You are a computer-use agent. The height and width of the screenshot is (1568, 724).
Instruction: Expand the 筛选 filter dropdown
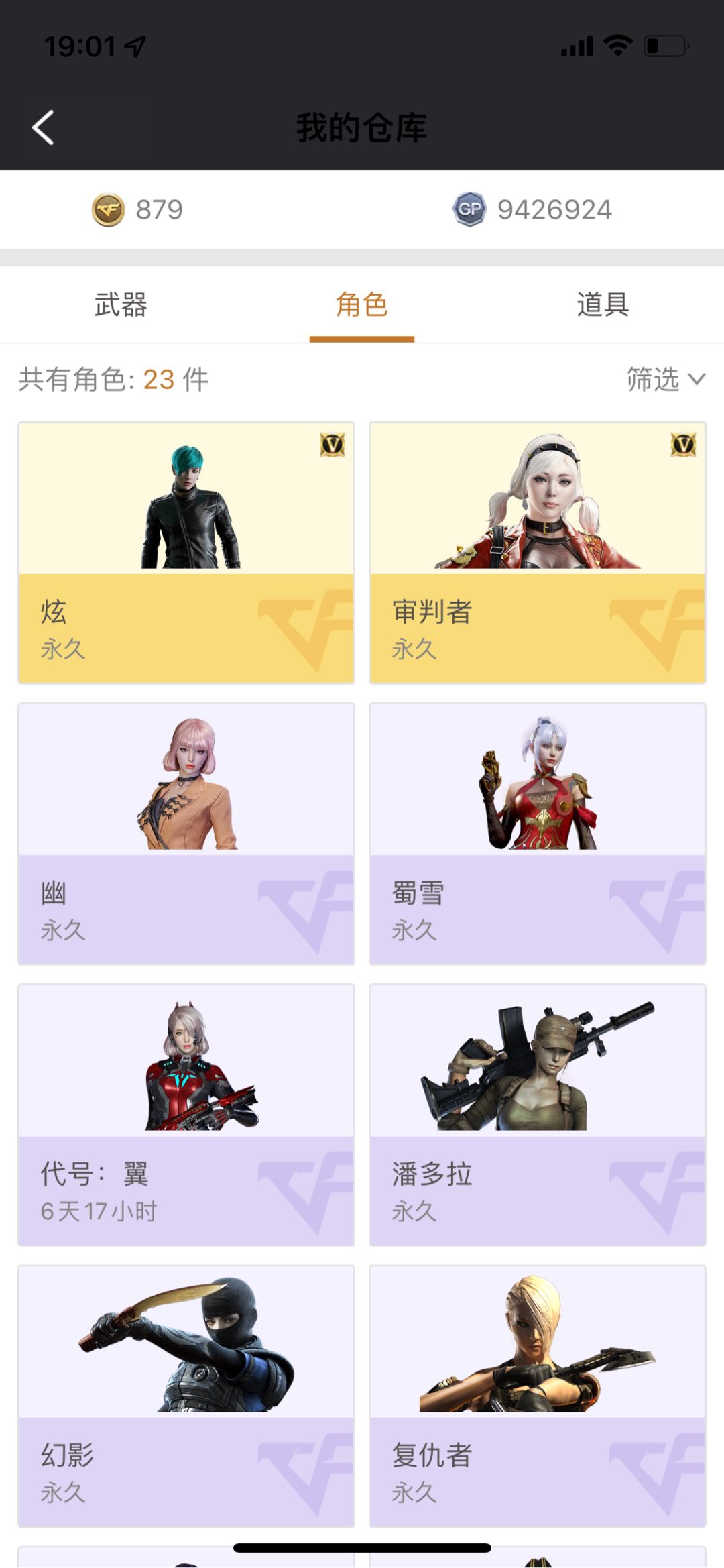click(665, 380)
